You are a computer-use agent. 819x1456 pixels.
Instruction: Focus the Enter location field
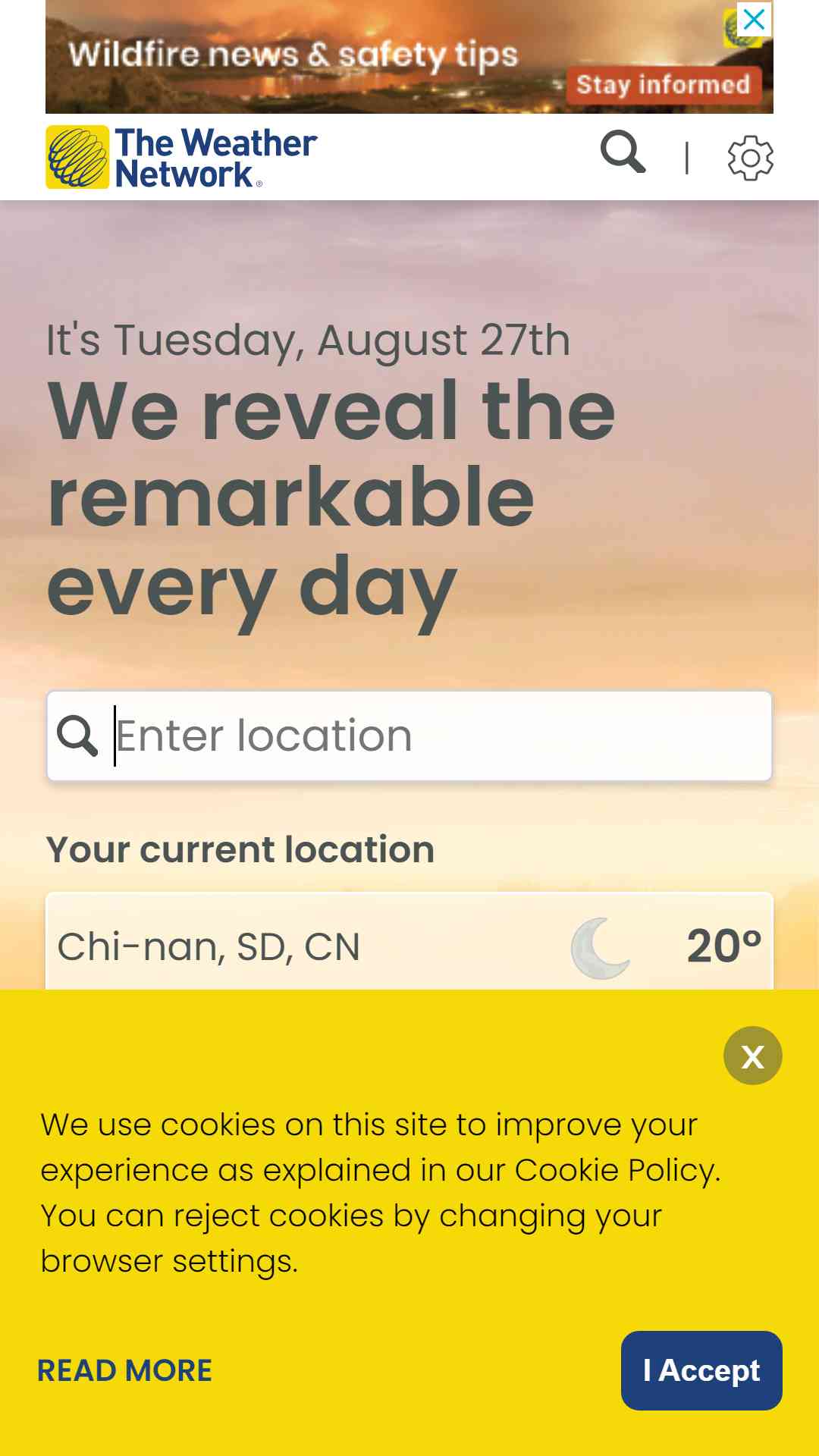(x=409, y=736)
